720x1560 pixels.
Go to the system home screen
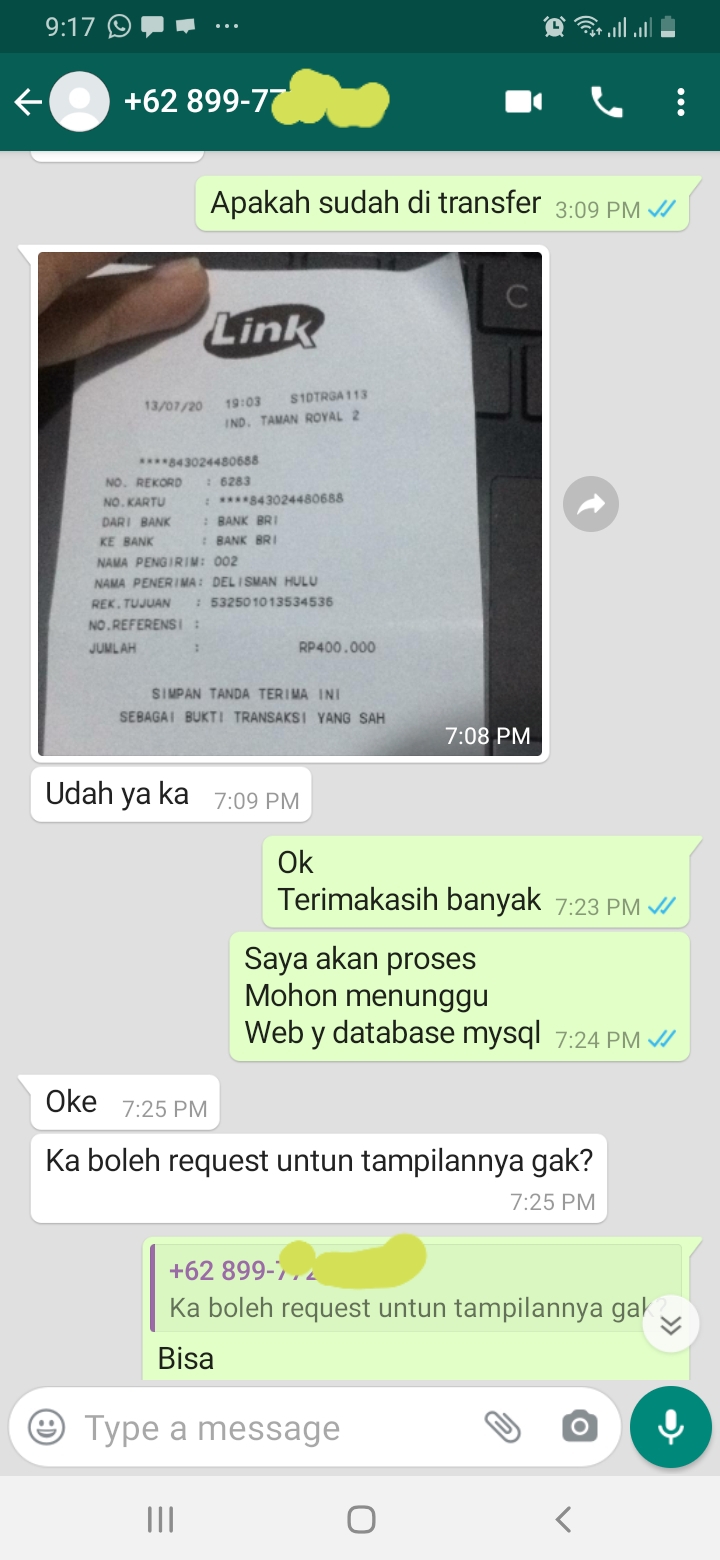[x=361, y=1520]
